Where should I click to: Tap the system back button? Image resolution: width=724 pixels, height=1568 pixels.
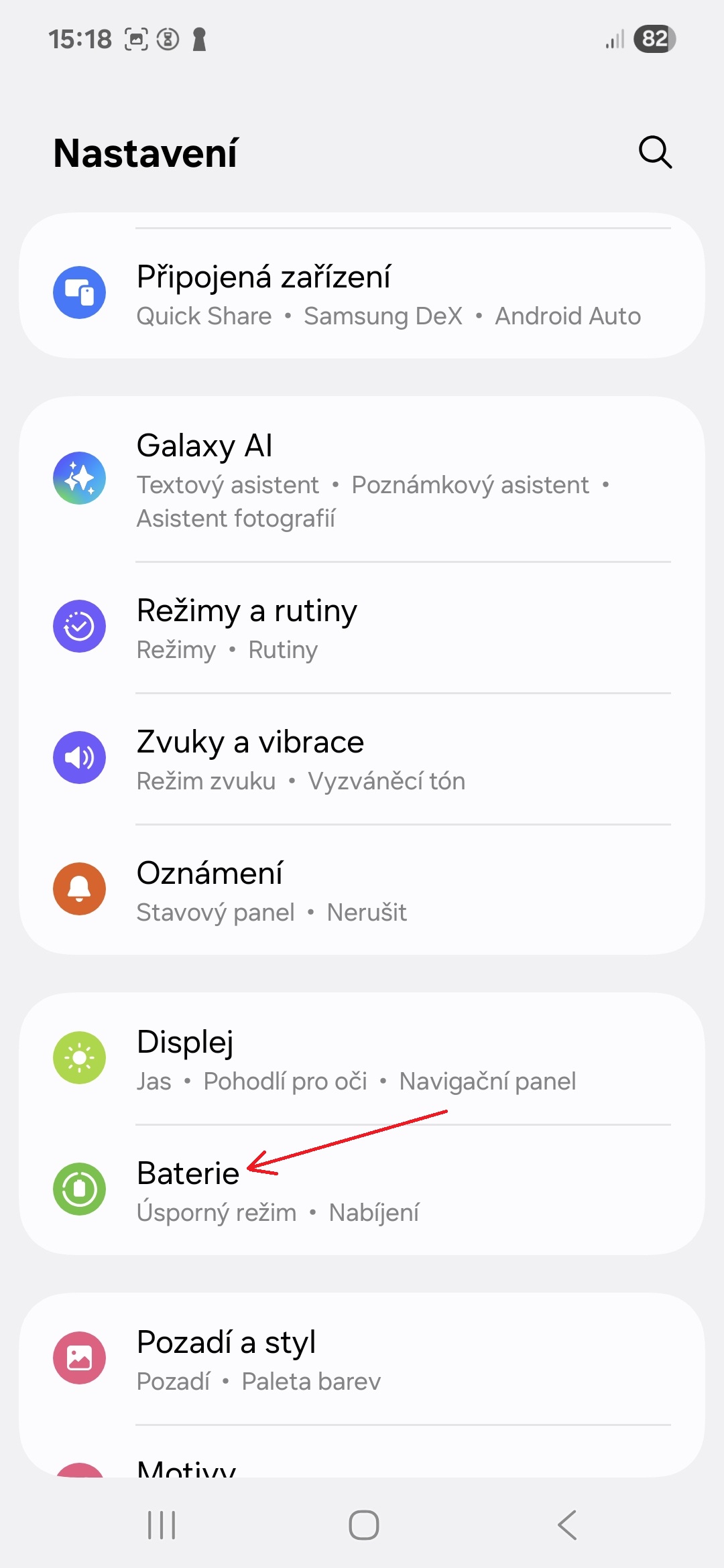tap(567, 1525)
